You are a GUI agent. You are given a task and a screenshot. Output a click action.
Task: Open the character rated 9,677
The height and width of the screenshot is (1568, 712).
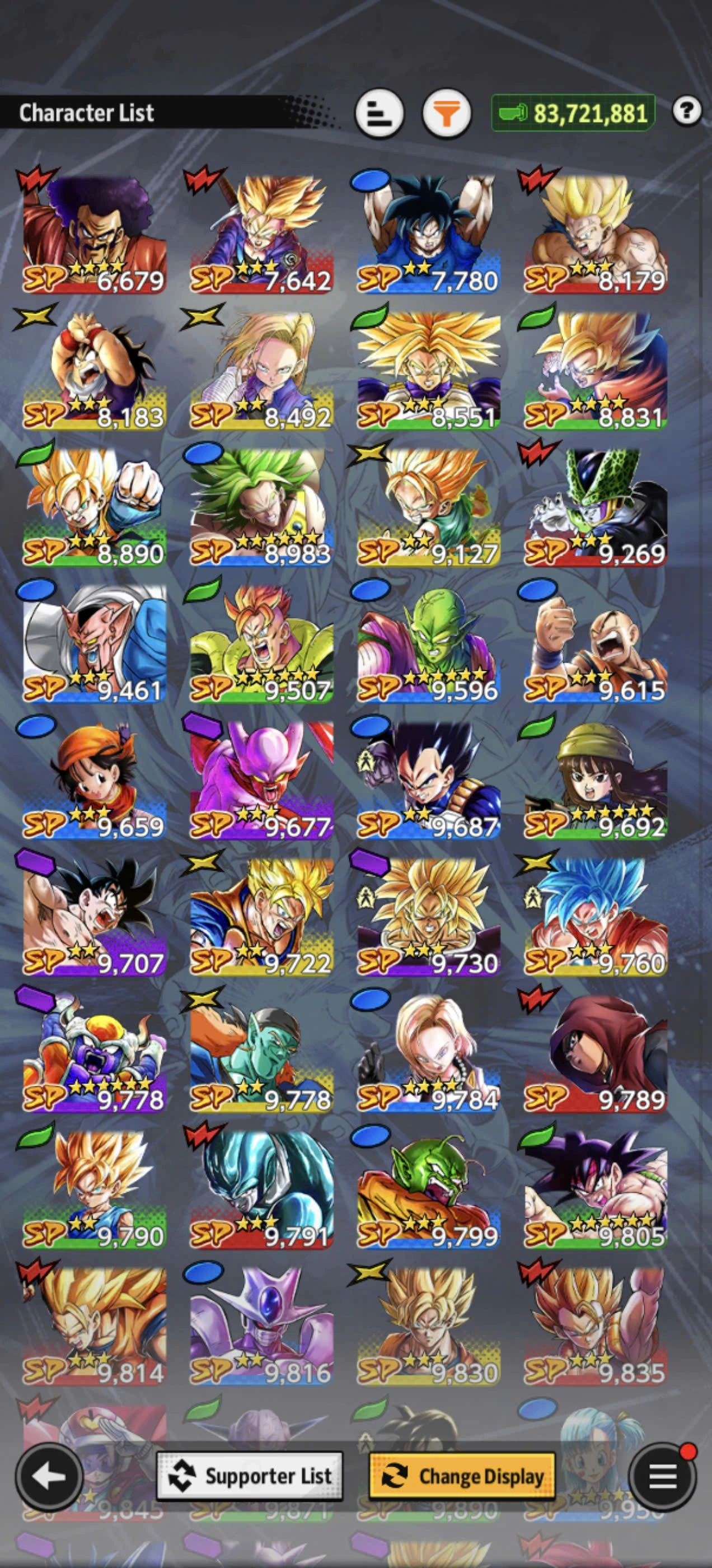(x=261, y=780)
